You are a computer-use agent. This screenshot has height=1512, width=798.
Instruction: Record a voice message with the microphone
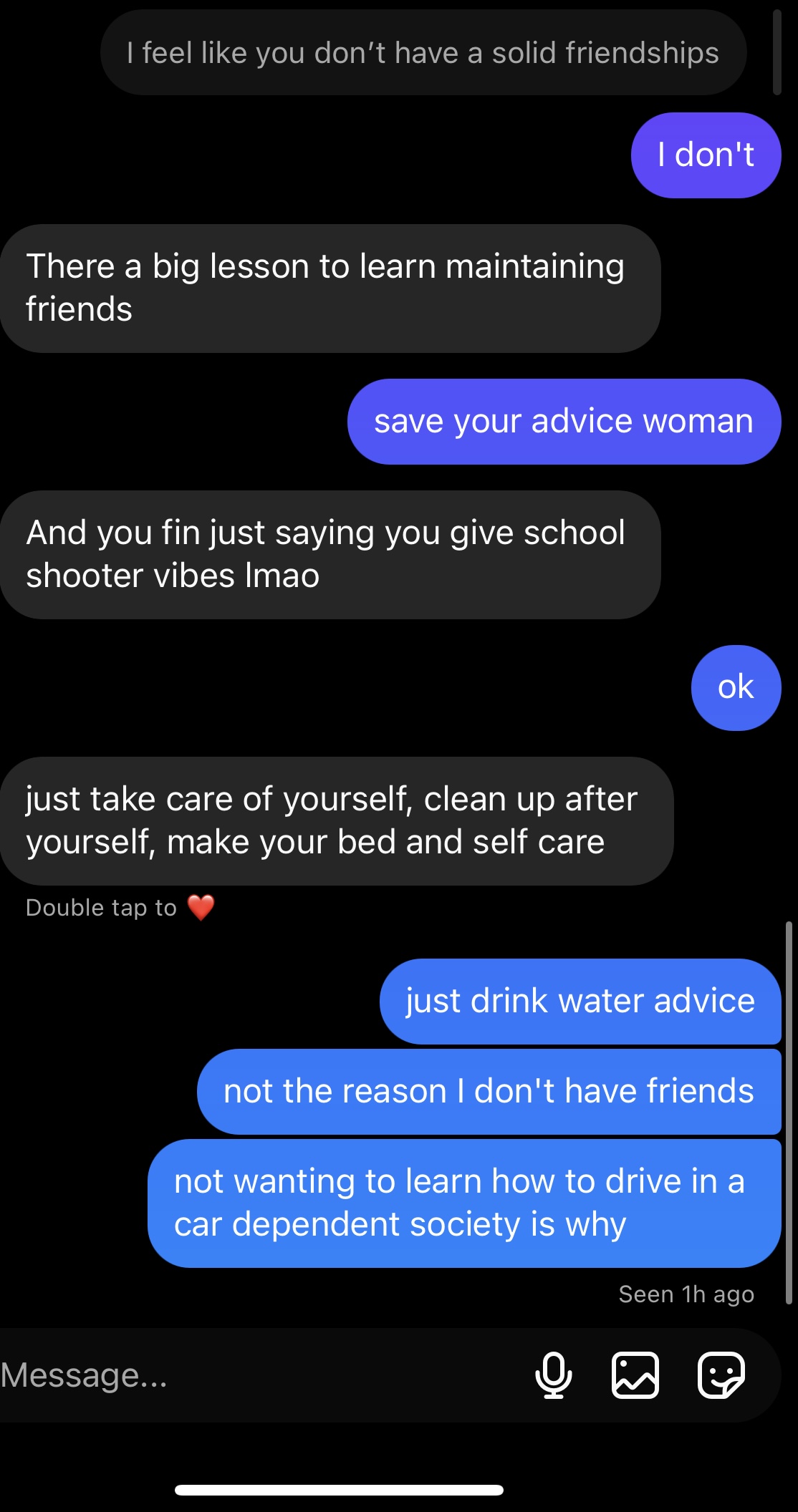tap(554, 1375)
